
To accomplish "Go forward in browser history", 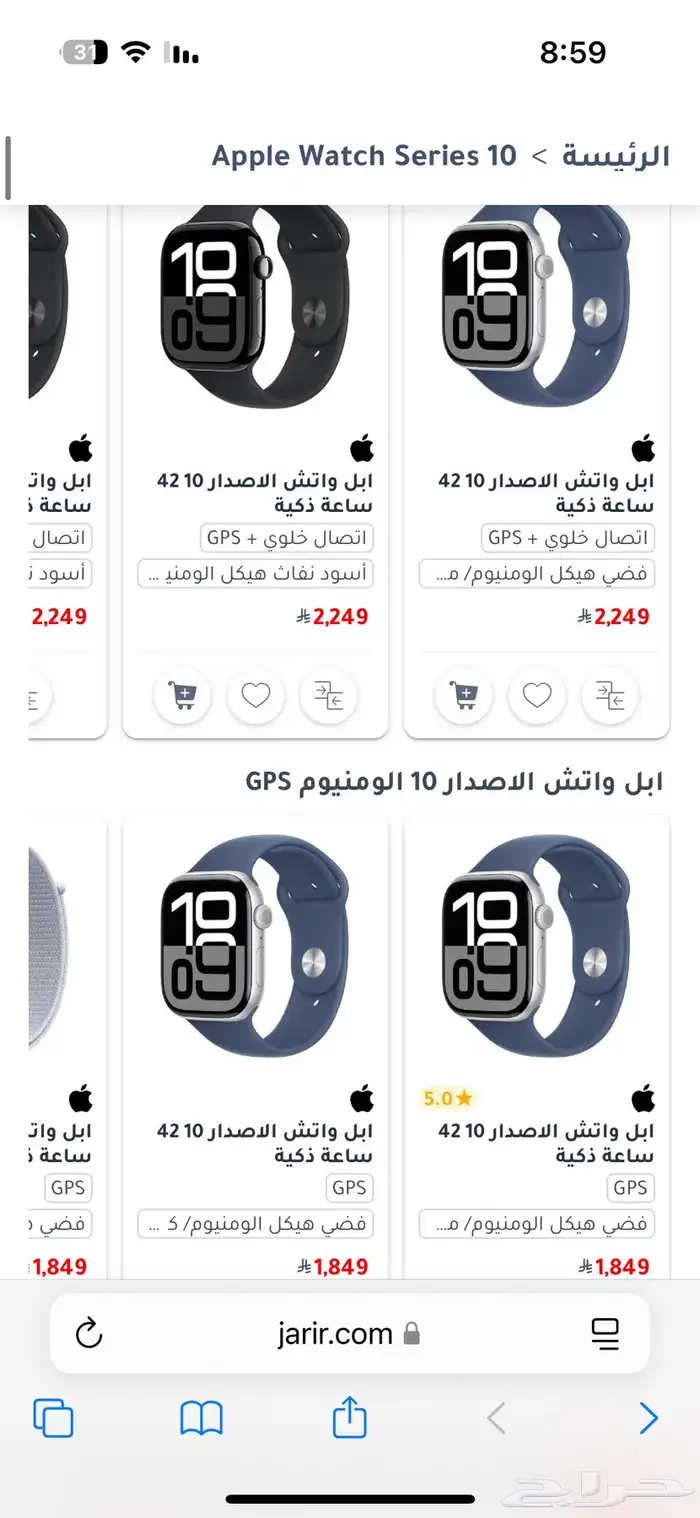I will click(648, 1418).
